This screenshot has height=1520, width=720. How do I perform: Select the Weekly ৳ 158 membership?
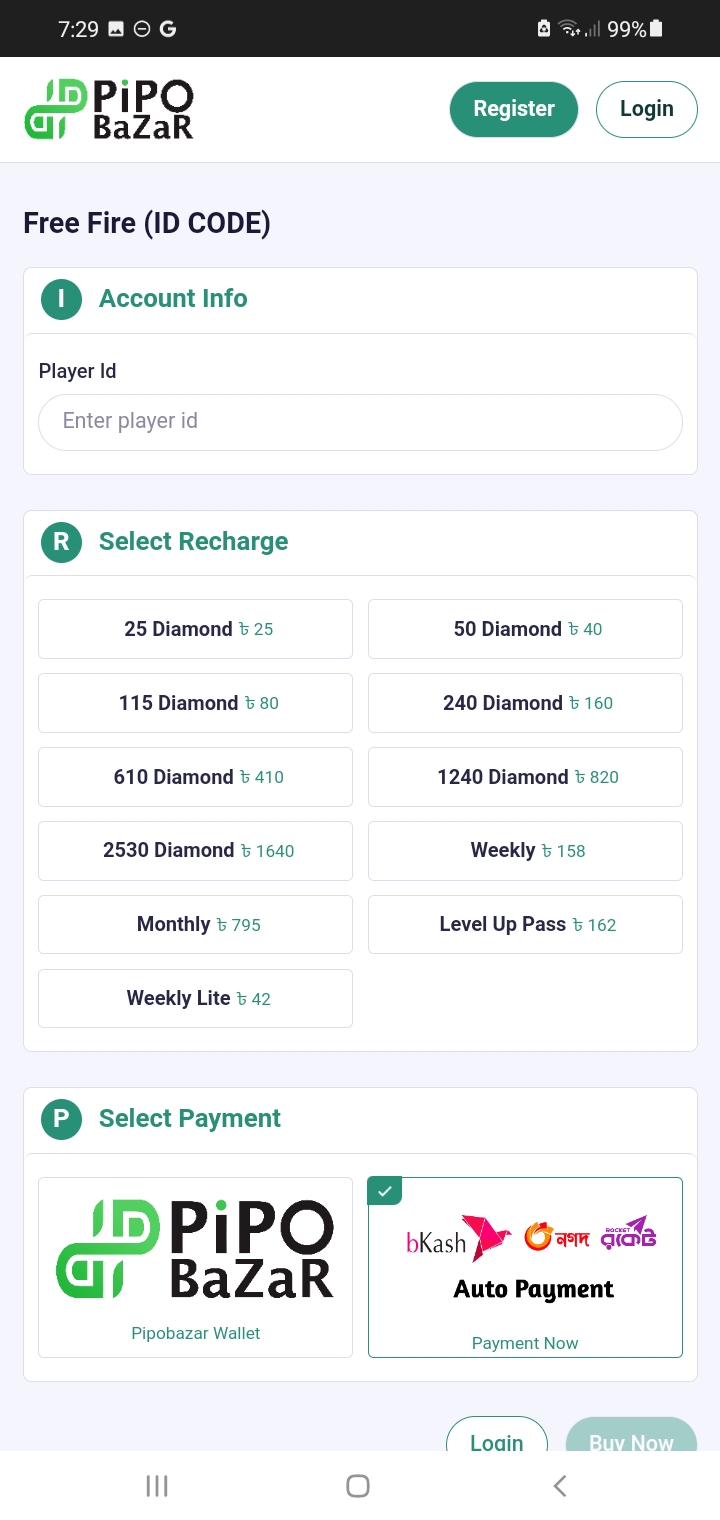click(525, 851)
